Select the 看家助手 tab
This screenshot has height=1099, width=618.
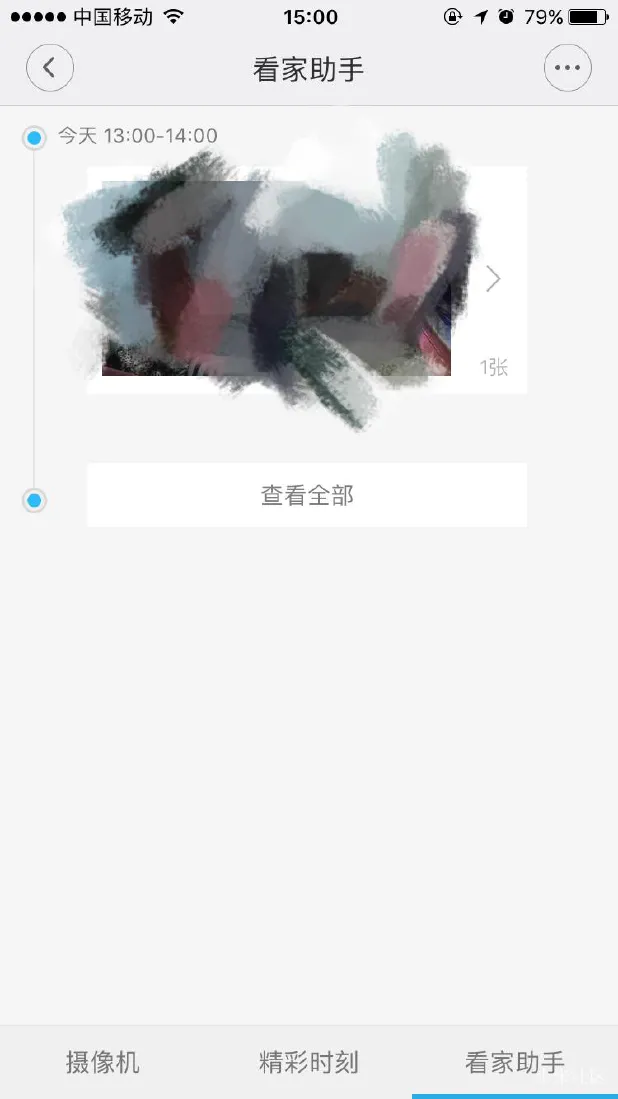514,1062
